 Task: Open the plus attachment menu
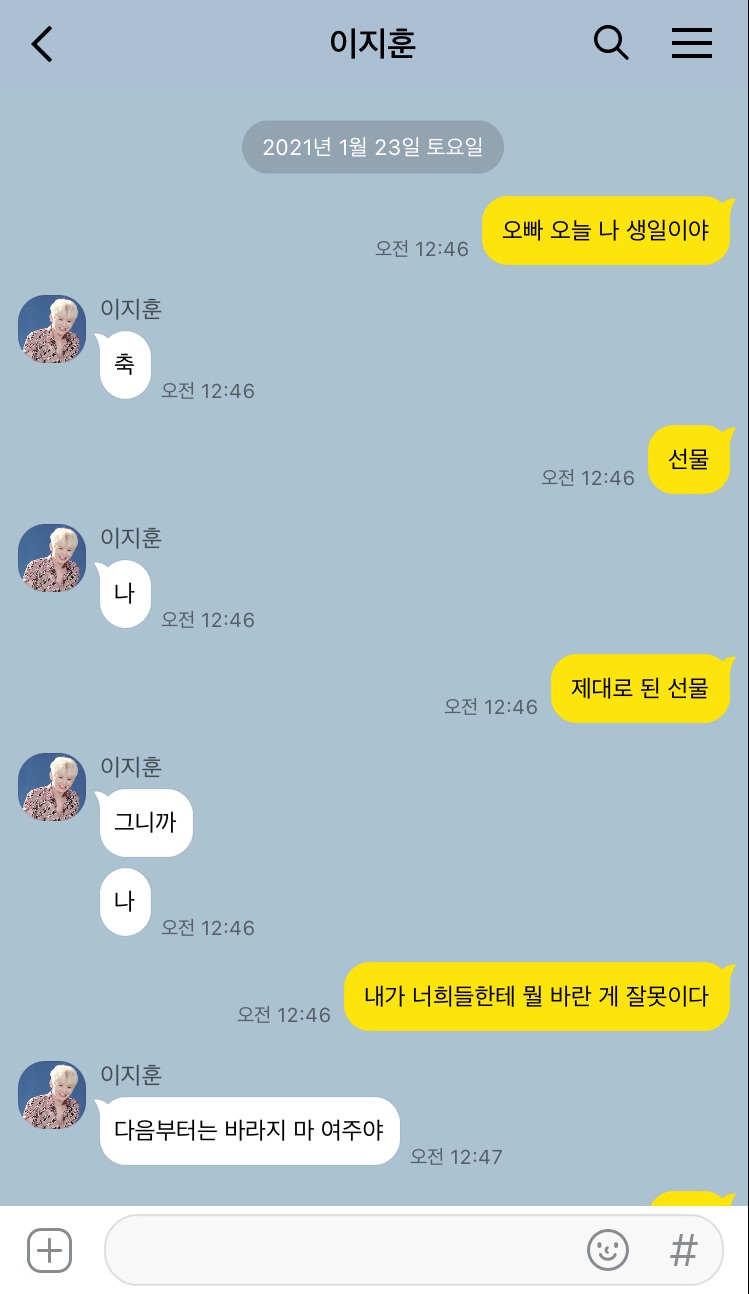tap(49, 1250)
